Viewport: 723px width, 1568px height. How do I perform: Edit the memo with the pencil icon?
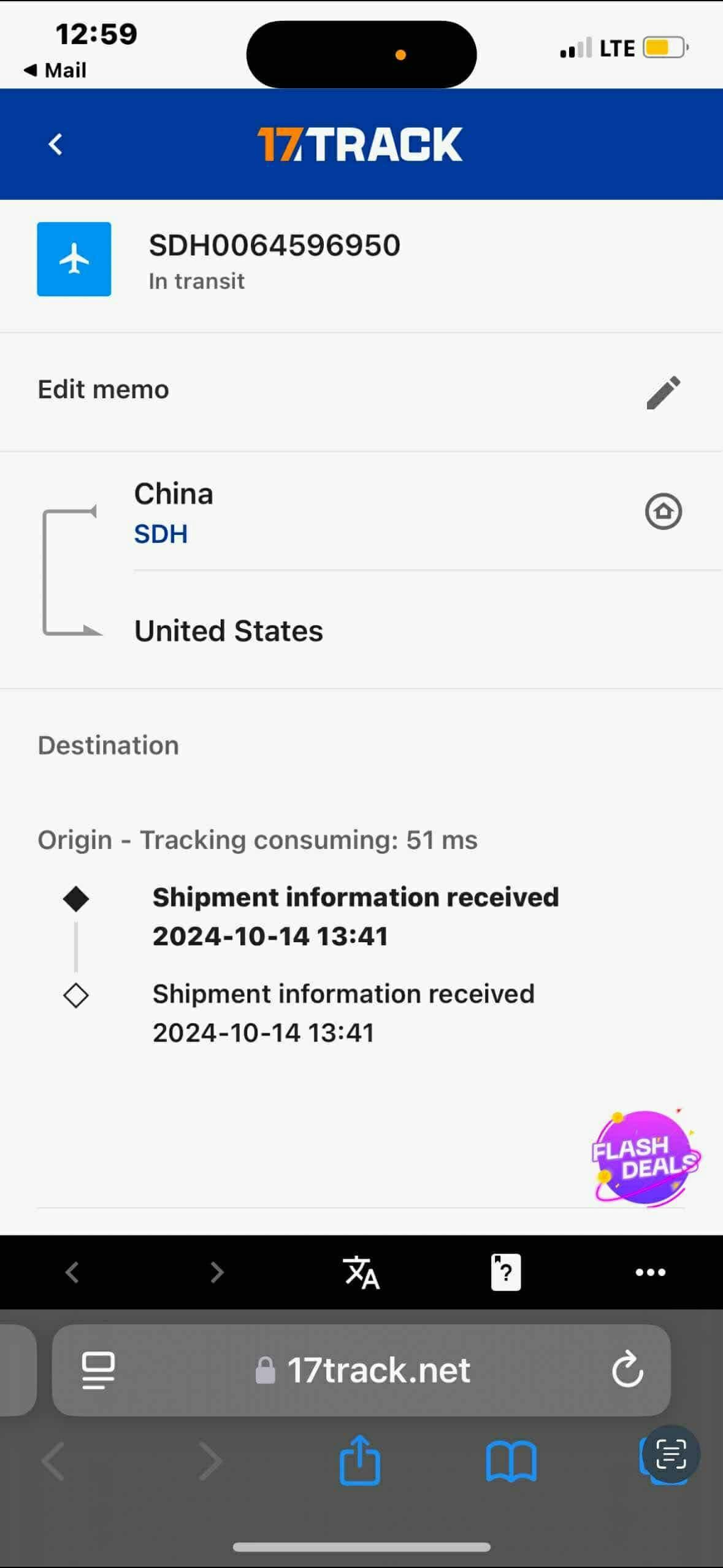[663, 391]
